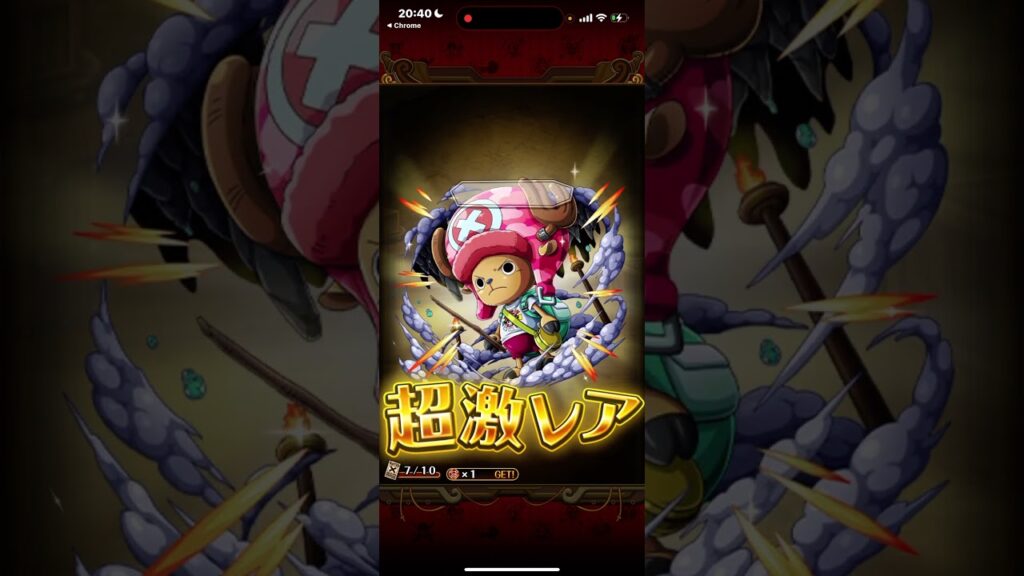Return to Chrome via the status-bar back link

coord(404,26)
